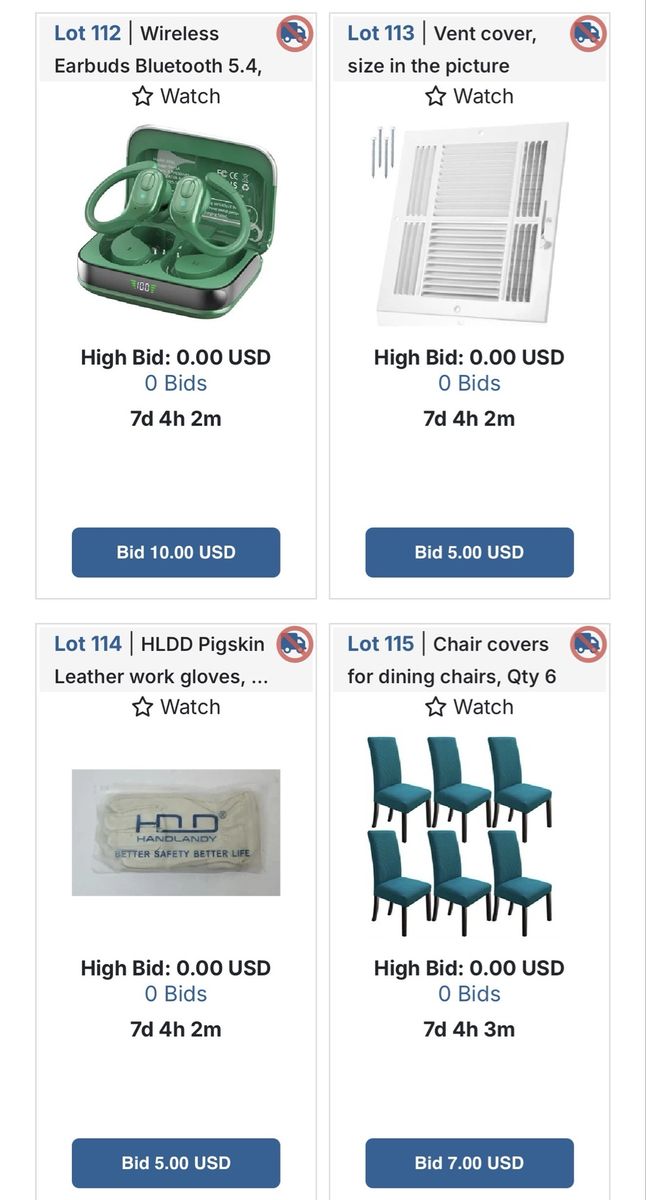Watch the Wireless Earbuds lot
This screenshot has height=1200, width=646.
tap(176, 96)
